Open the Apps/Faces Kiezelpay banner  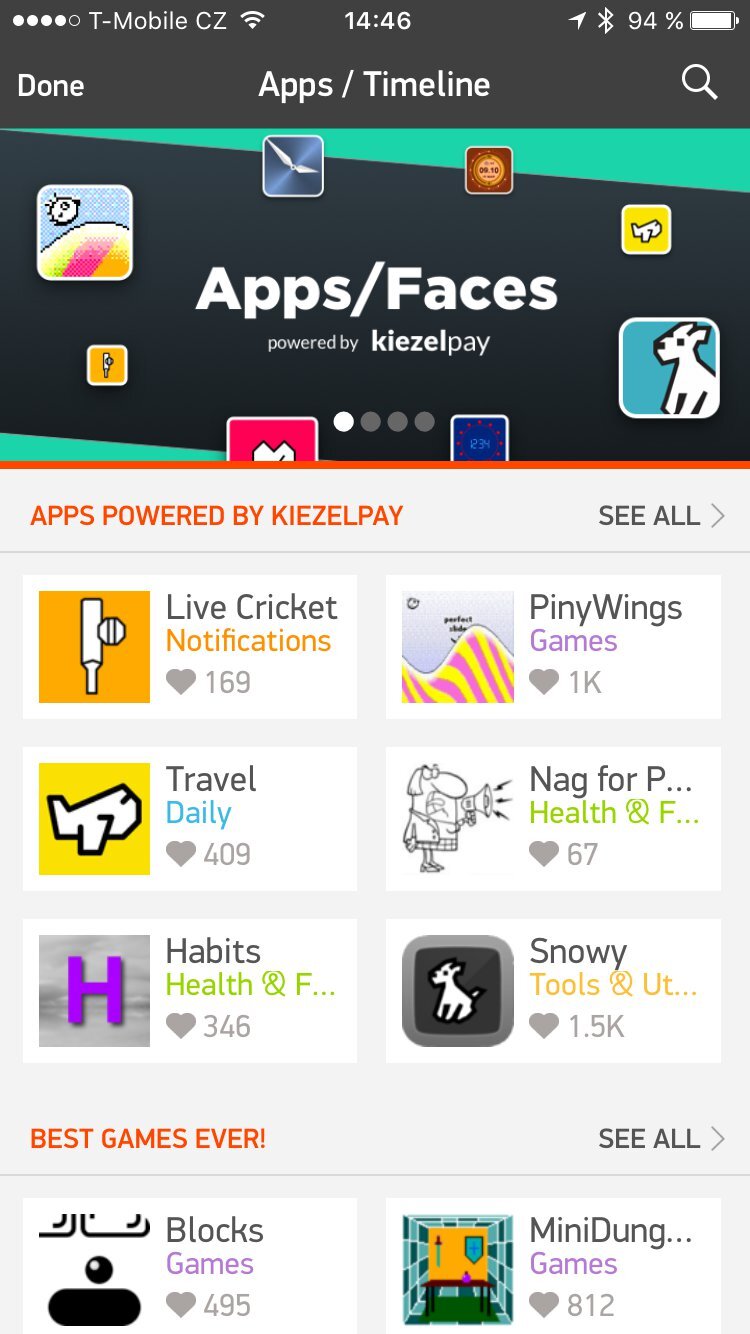coord(375,300)
